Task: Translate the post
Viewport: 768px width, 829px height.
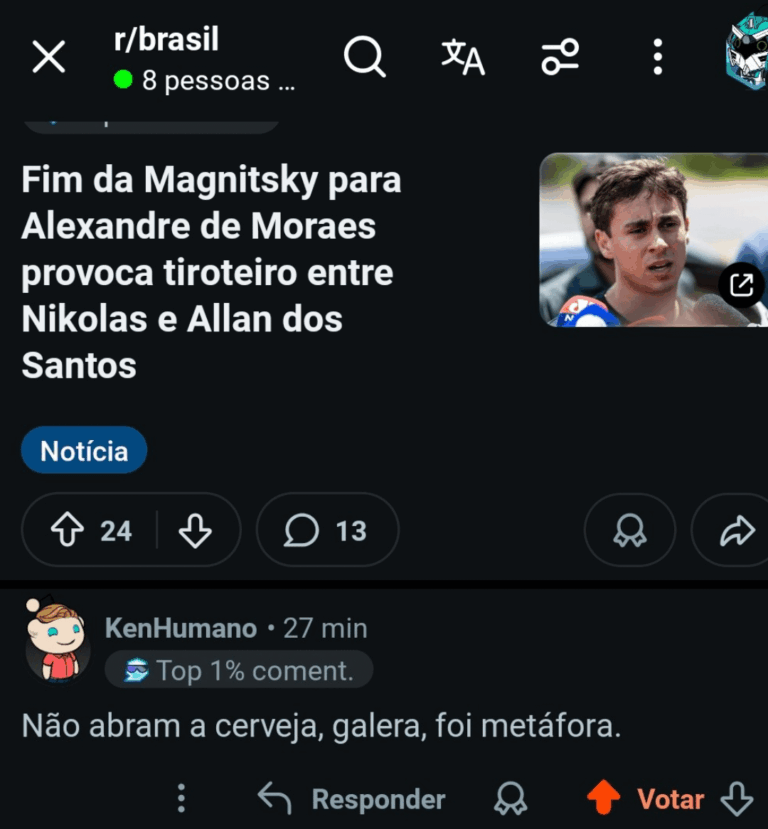Action: tap(463, 58)
